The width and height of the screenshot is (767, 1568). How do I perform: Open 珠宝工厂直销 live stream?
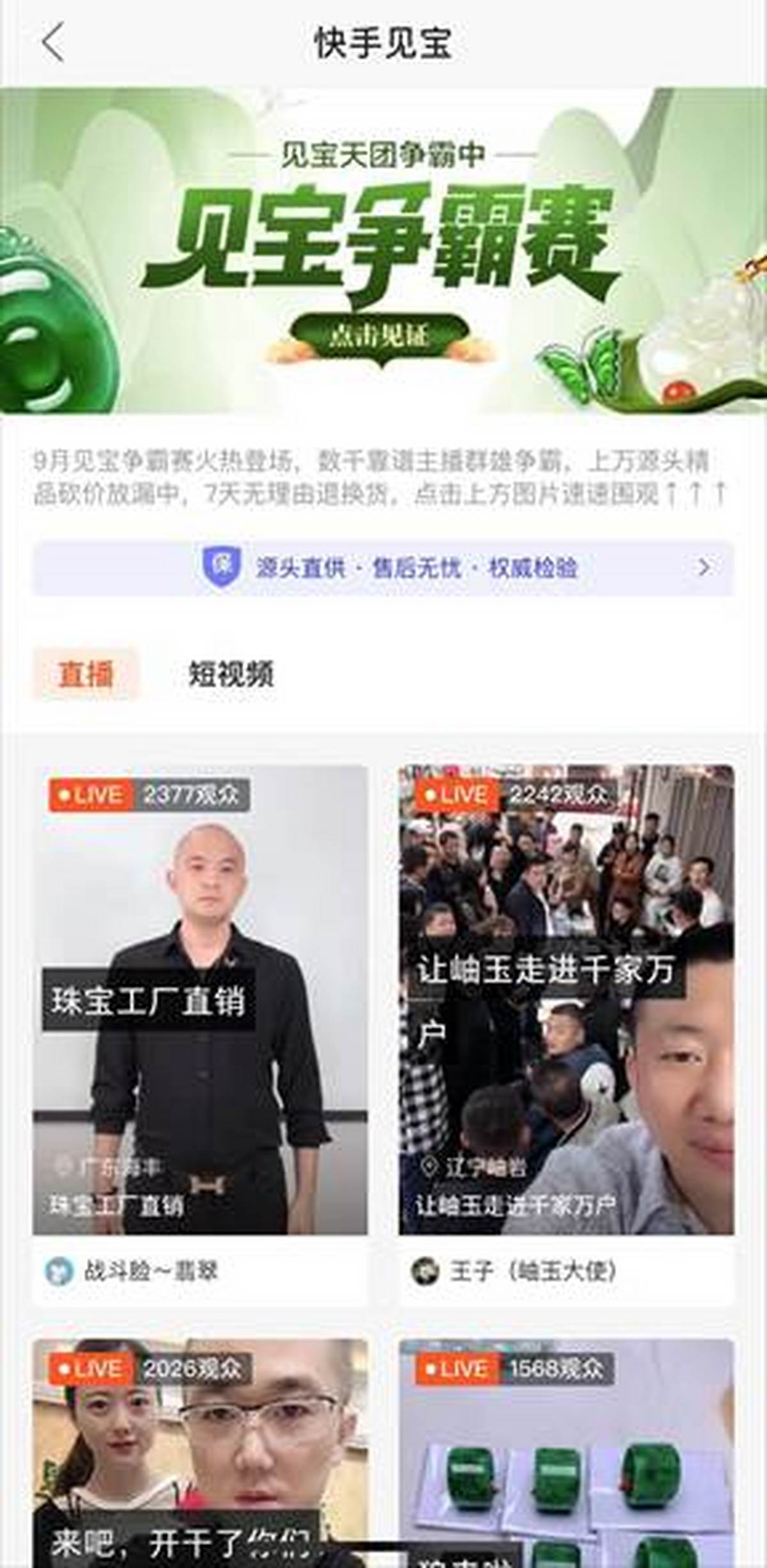pyautogui.click(x=200, y=999)
